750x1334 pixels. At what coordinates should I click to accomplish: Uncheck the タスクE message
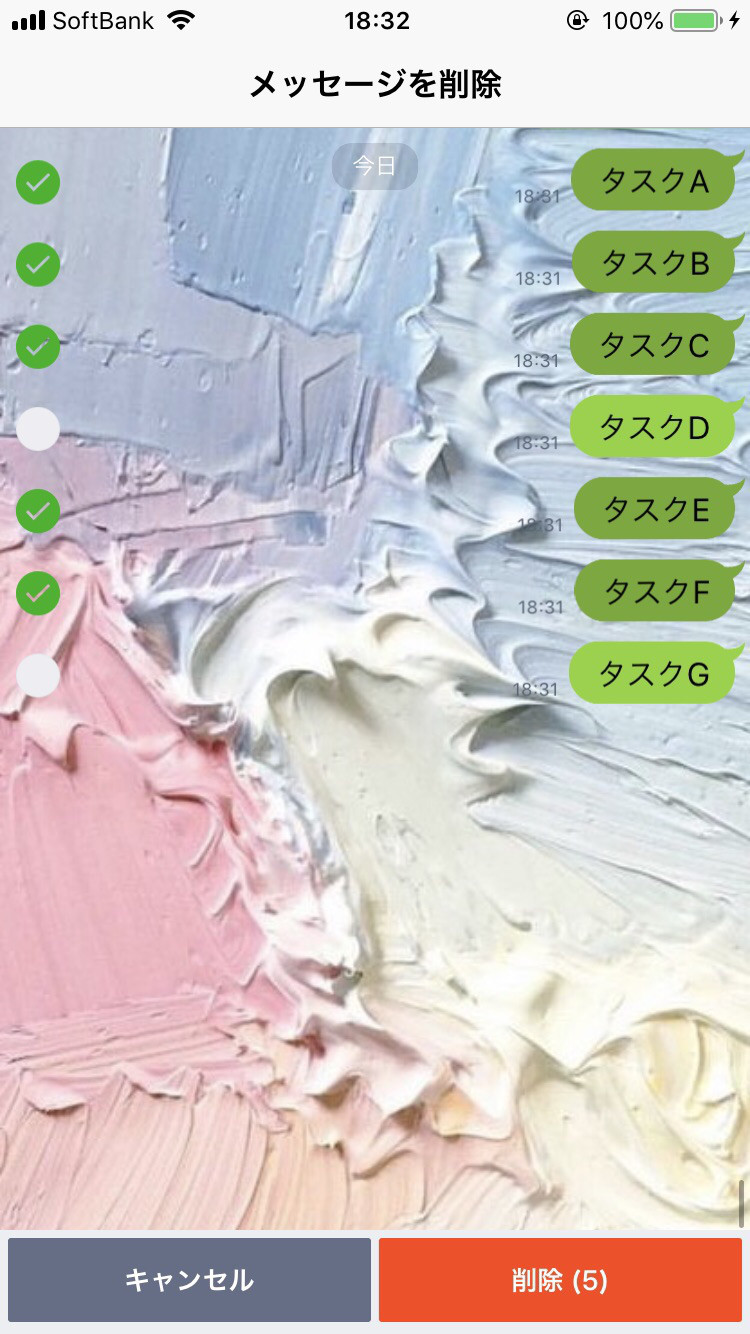(x=38, y=511)
